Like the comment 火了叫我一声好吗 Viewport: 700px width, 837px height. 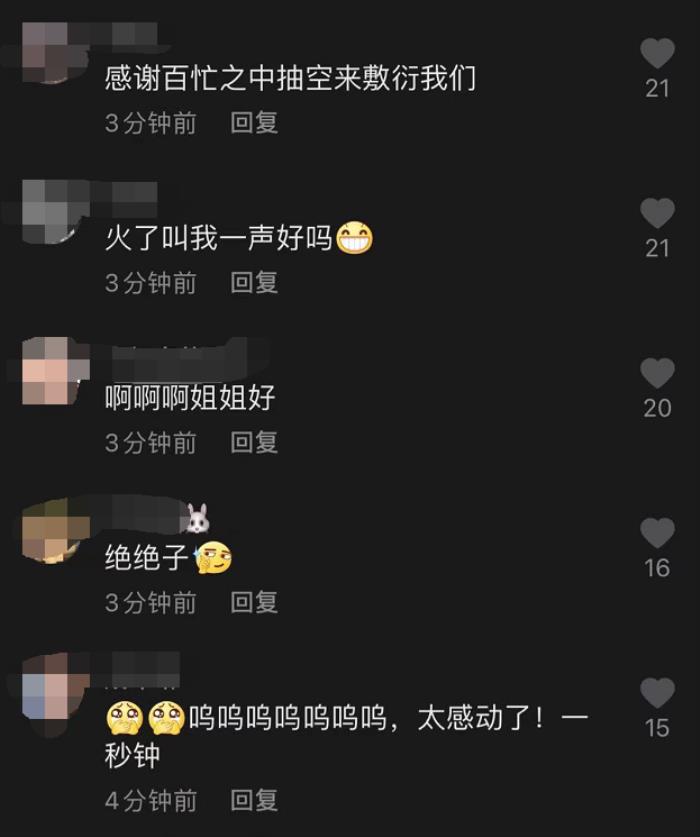657,213
